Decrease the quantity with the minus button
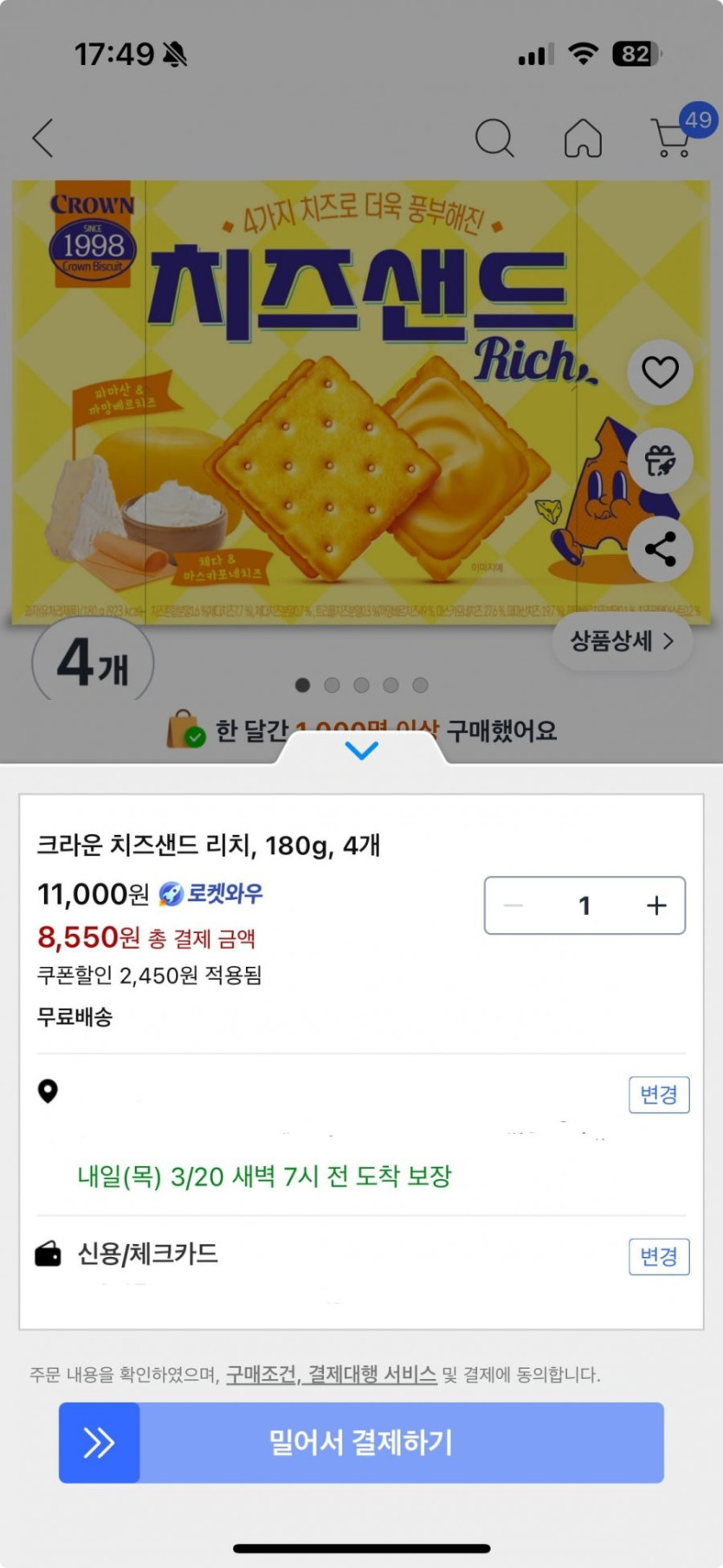 [513, 905]
